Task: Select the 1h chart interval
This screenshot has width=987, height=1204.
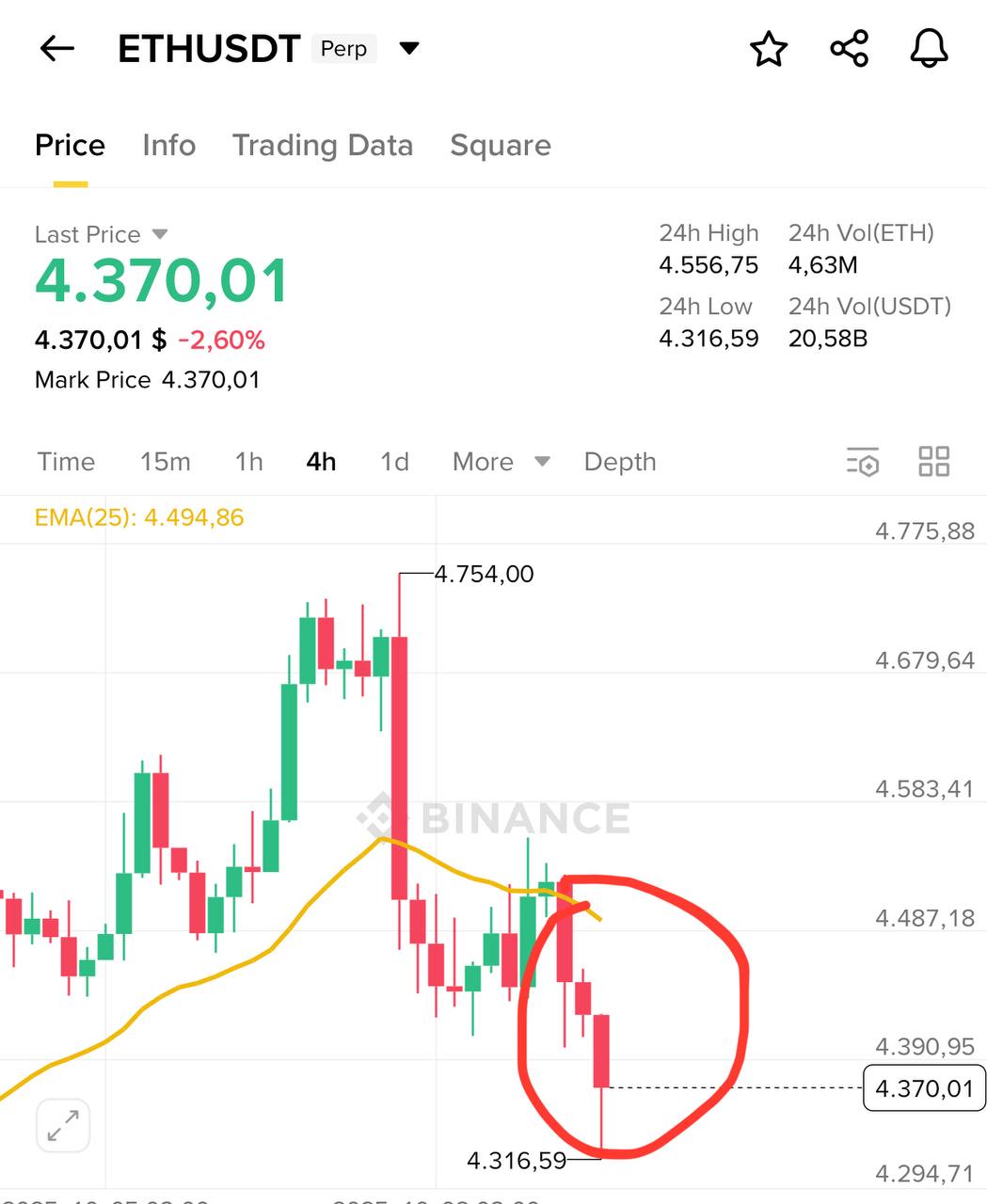Action: tap(248, 462)
